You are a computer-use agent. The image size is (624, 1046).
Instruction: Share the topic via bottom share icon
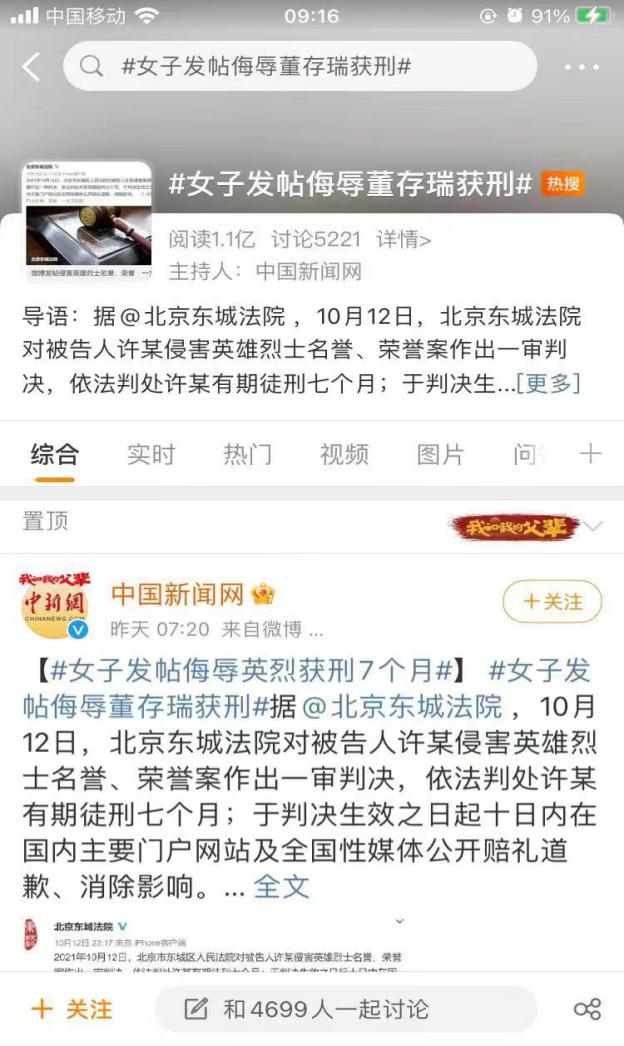point(587,1009)
